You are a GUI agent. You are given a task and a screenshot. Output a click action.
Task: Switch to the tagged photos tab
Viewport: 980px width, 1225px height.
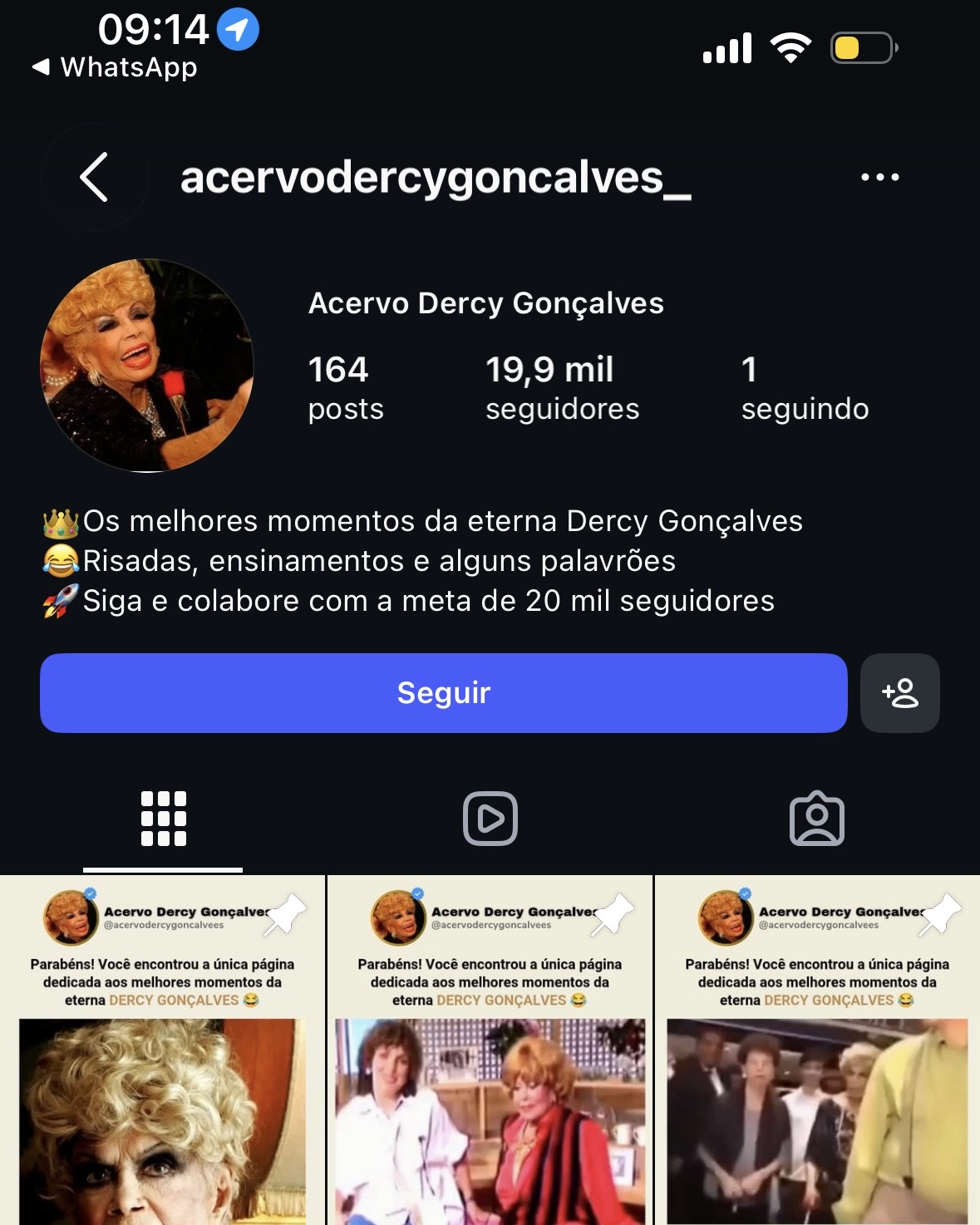[817, 819]
